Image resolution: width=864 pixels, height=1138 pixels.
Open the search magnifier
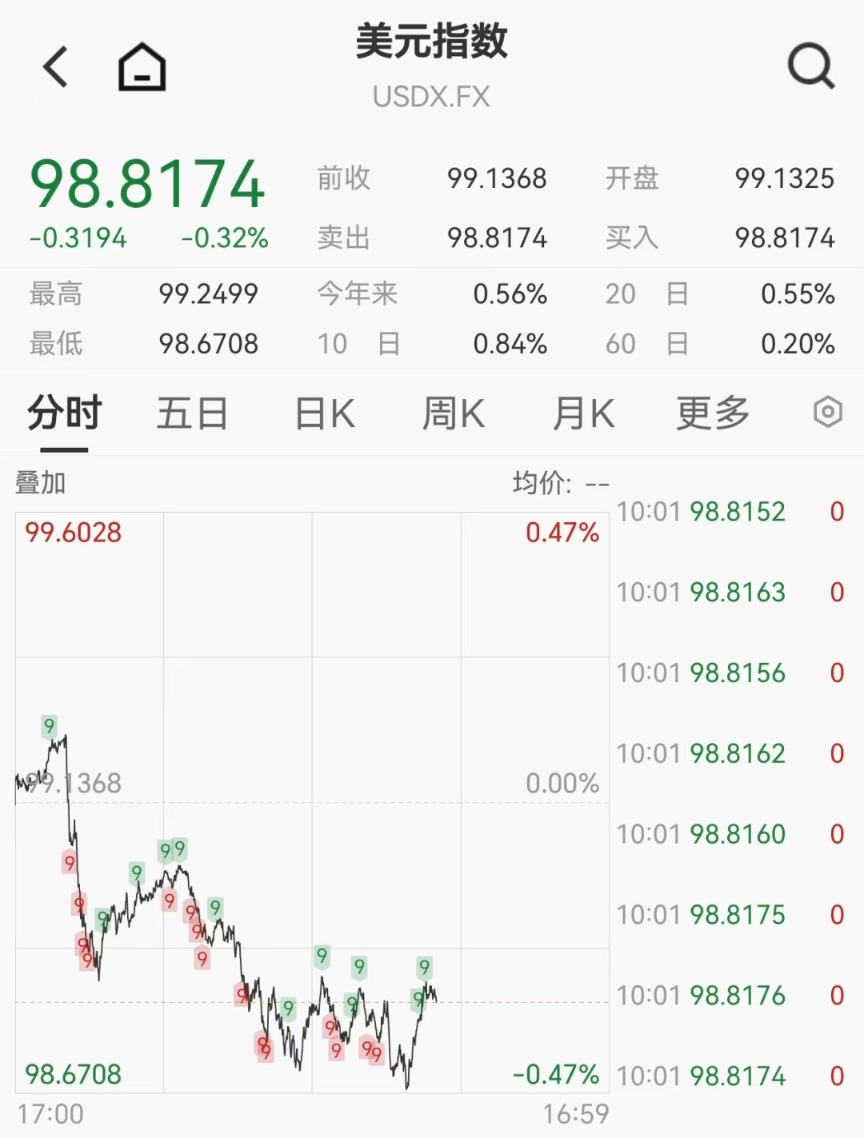pyautogui.click(x=810, y=68)
